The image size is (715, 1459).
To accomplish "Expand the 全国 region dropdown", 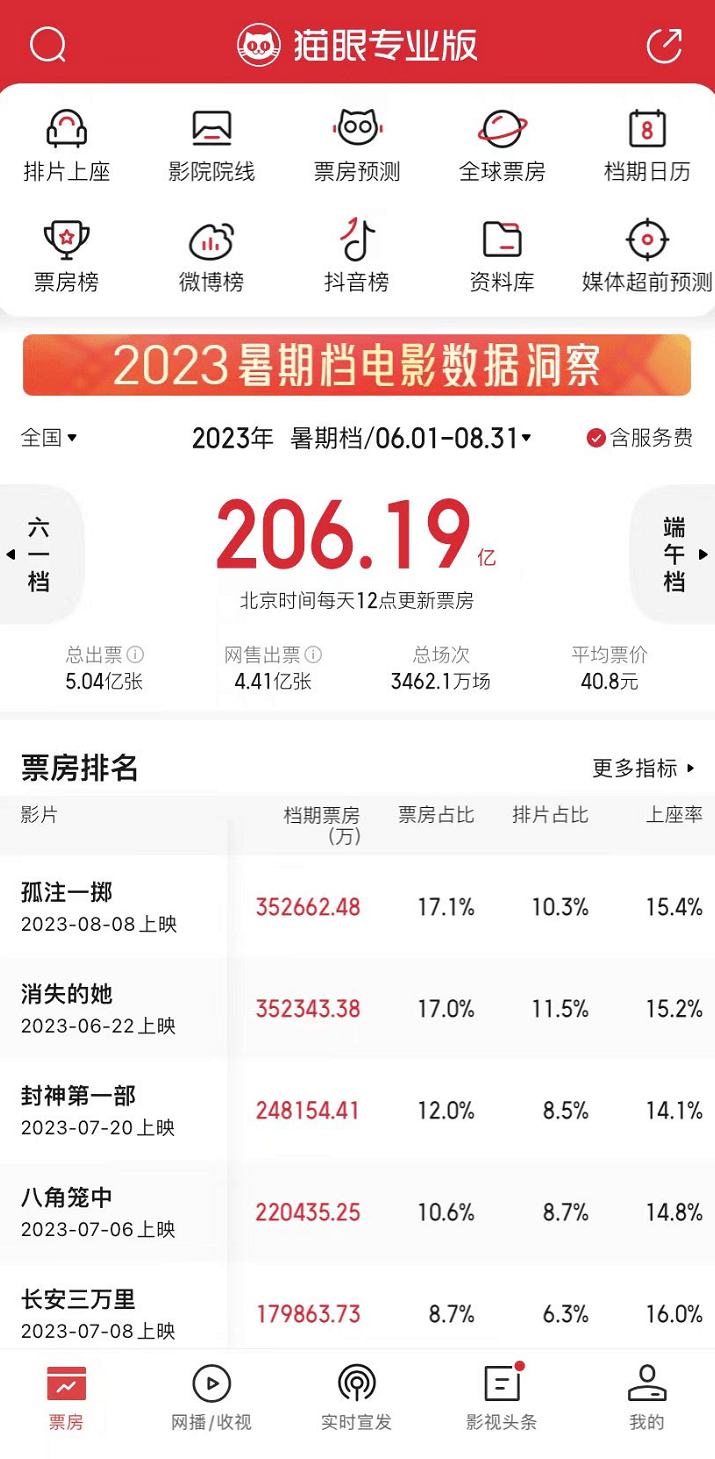I will [49, 438].
